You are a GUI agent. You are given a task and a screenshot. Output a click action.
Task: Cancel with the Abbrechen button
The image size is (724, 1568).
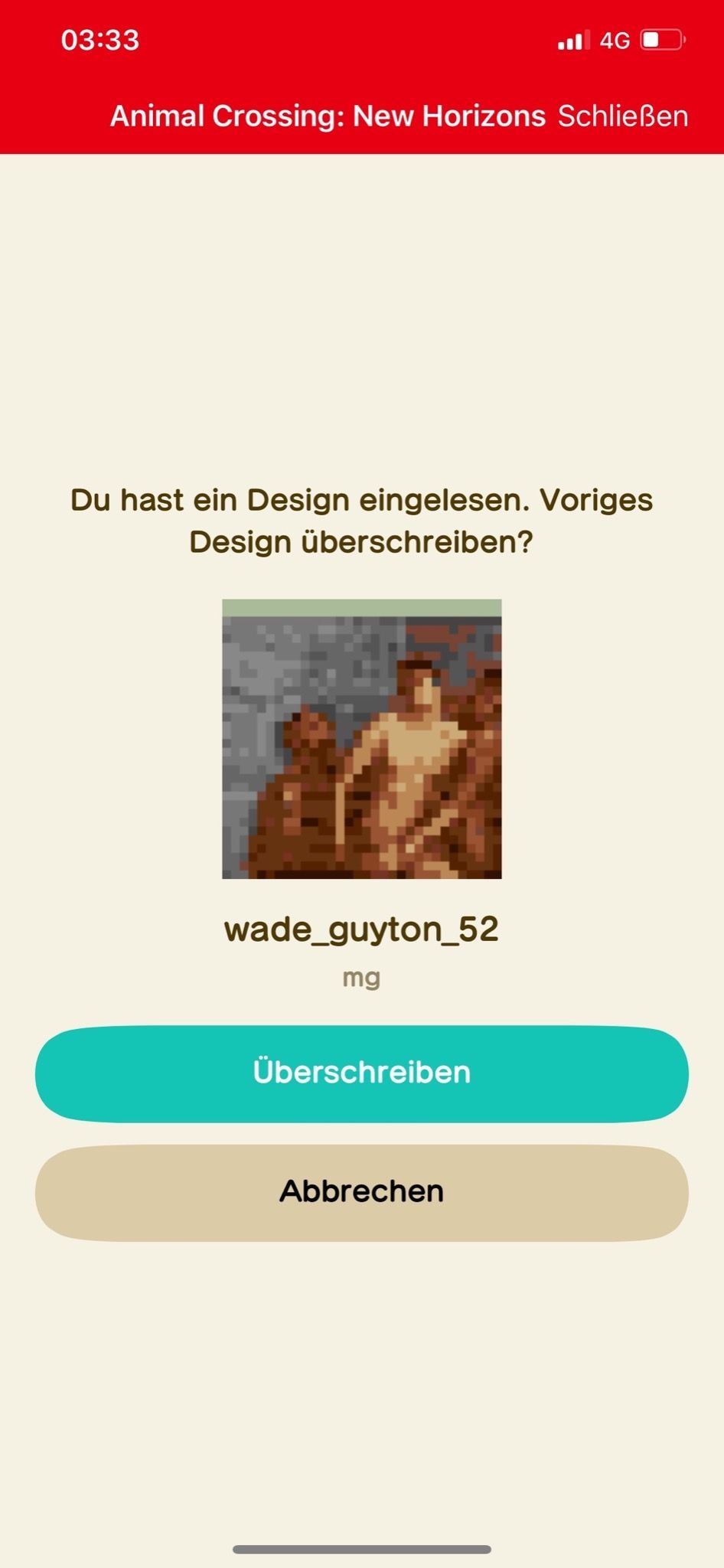(x=361, y=1192)
